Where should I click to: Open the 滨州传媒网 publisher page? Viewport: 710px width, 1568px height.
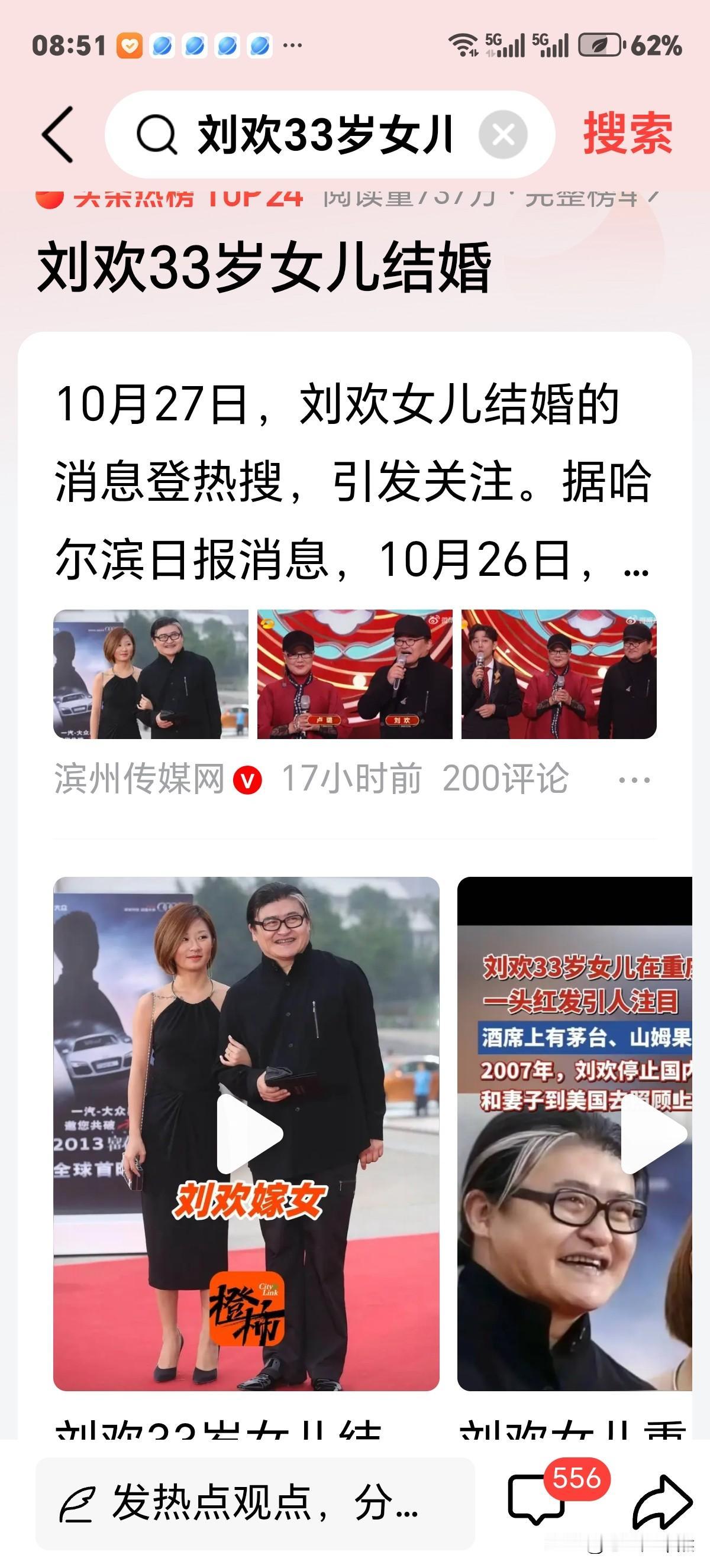pyautogui.click(x=137, y=779)
